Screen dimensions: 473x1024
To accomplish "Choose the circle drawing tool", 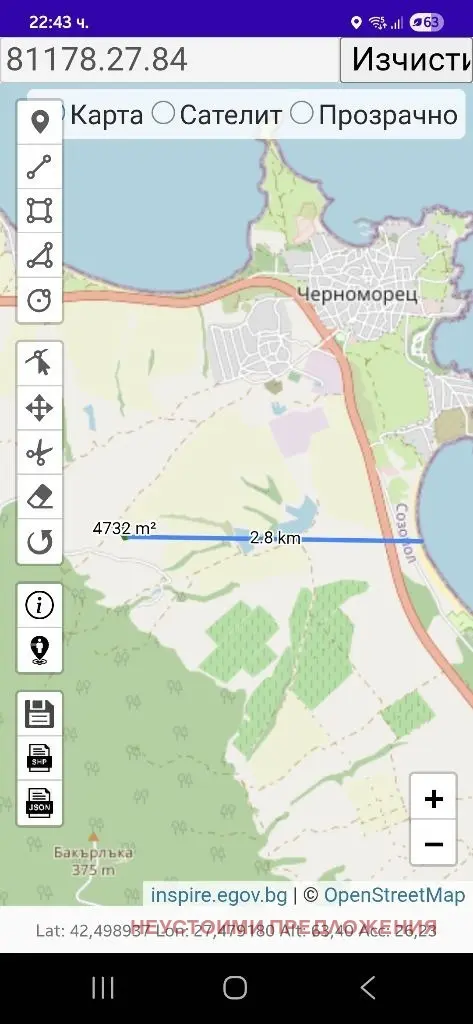I will 40,300.
